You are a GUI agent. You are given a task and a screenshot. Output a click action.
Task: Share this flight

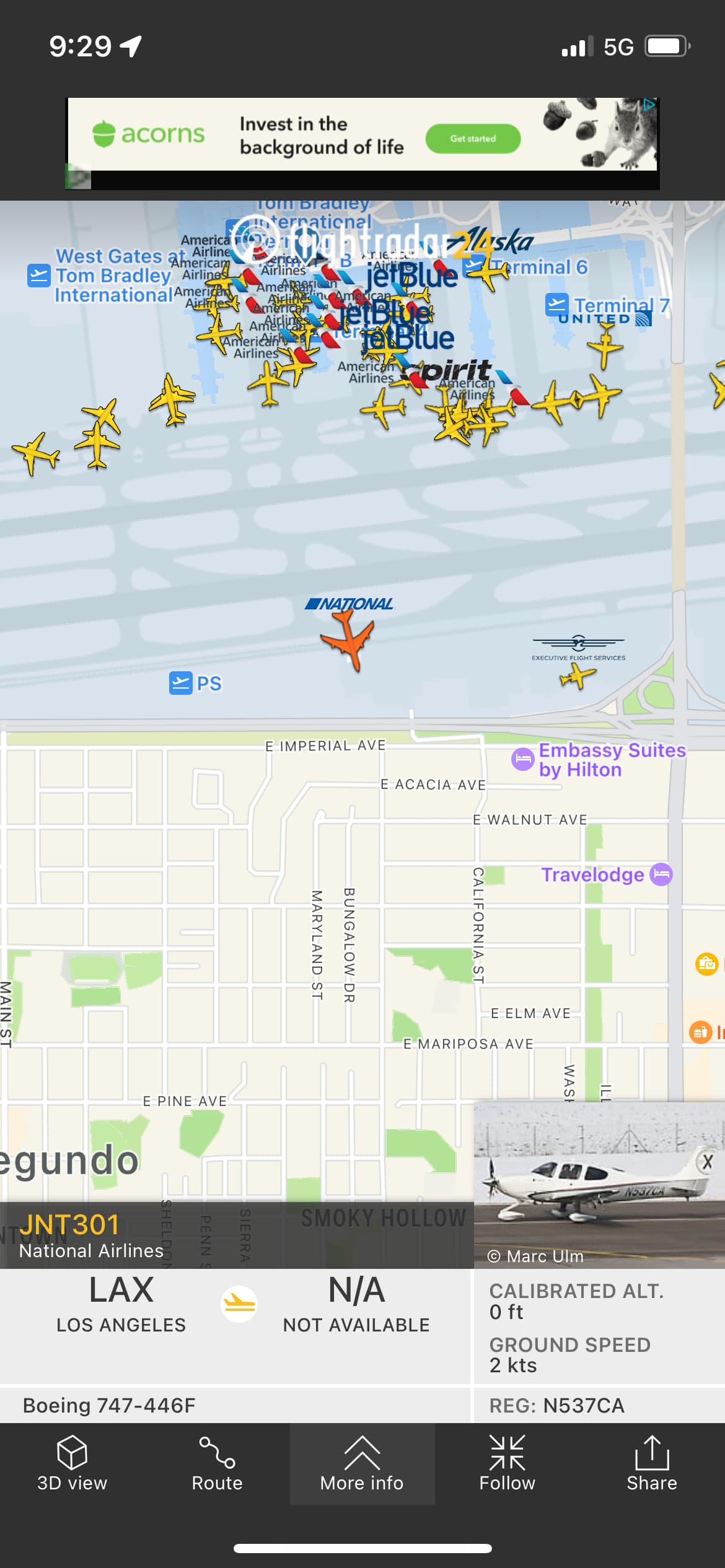click(x=651, y=1464)
